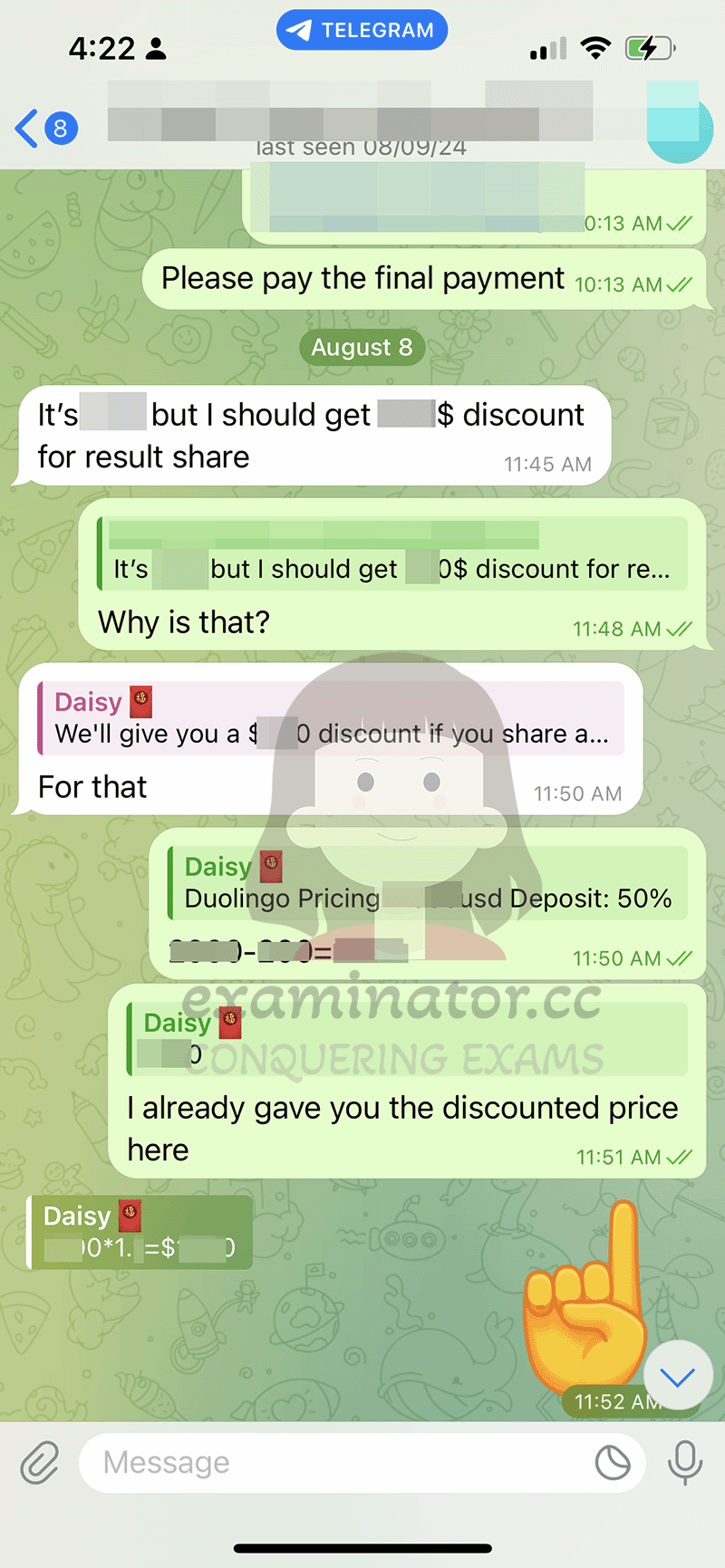Go back to the chat list
This screenshot has height=1568, width=725.
45,129
